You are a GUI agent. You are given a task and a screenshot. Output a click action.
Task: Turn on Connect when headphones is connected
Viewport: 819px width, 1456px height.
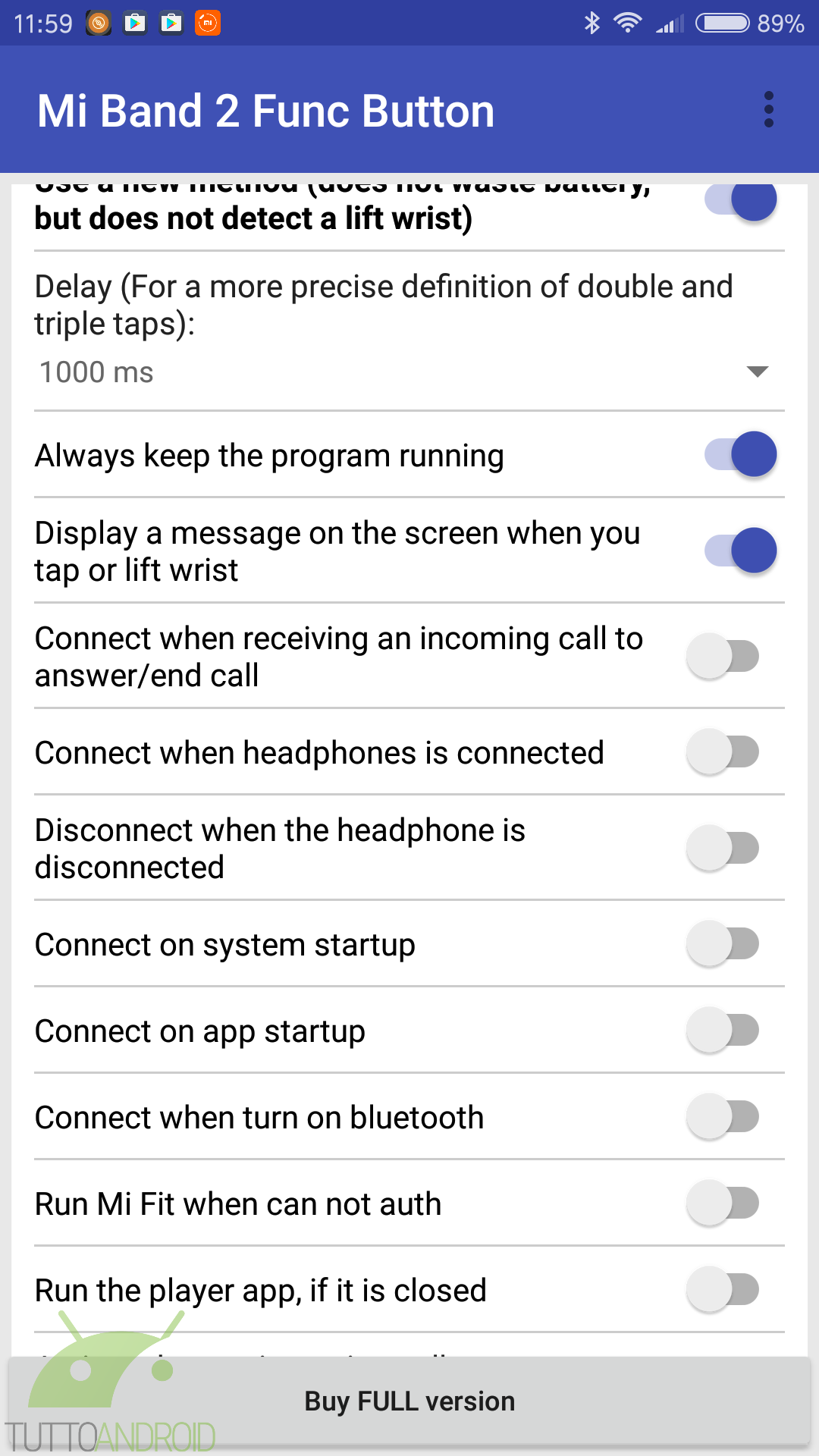(x=723, y=752)
